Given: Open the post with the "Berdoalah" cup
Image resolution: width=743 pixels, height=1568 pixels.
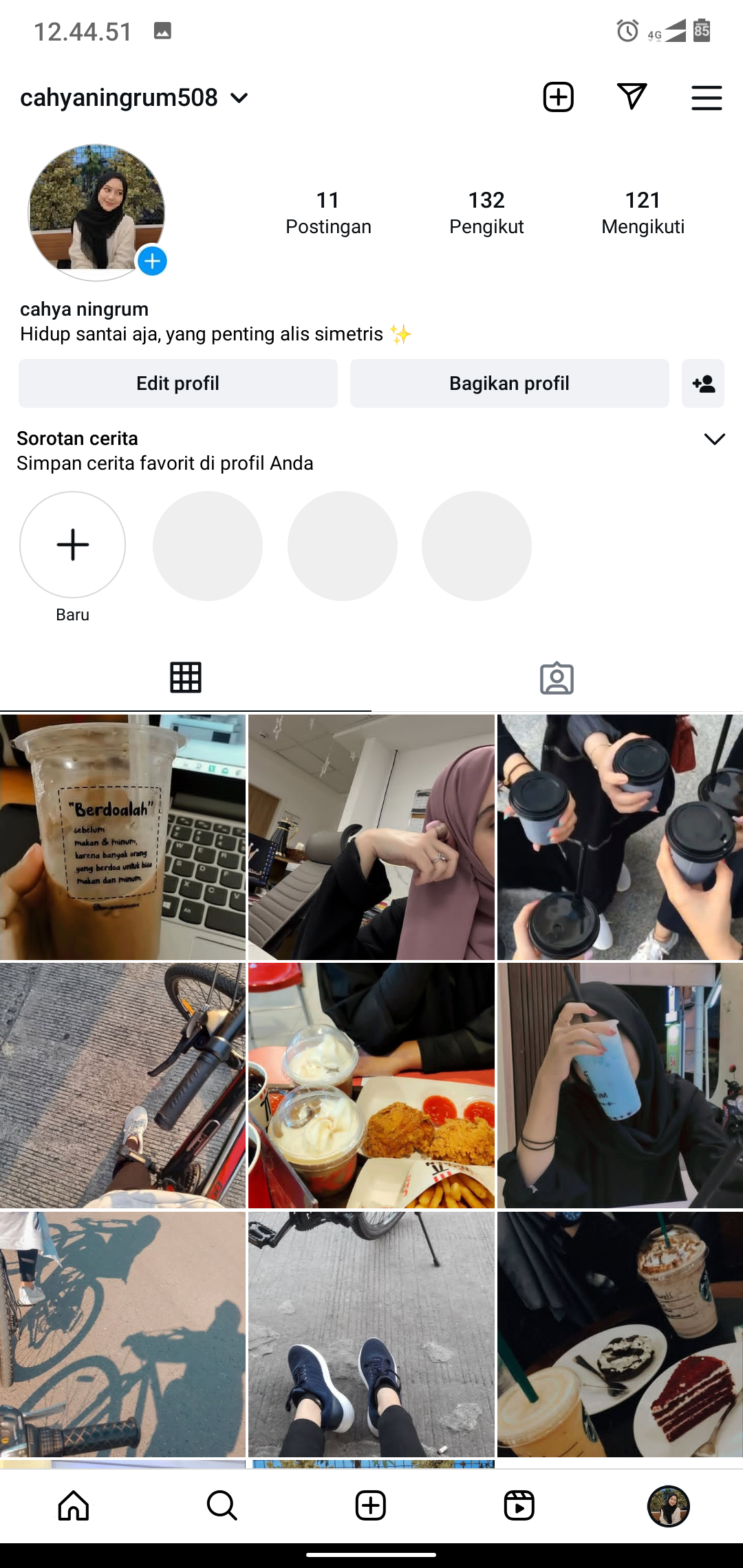Looking at the screenshot, I should pyautogui.click(x=122, y=837).
